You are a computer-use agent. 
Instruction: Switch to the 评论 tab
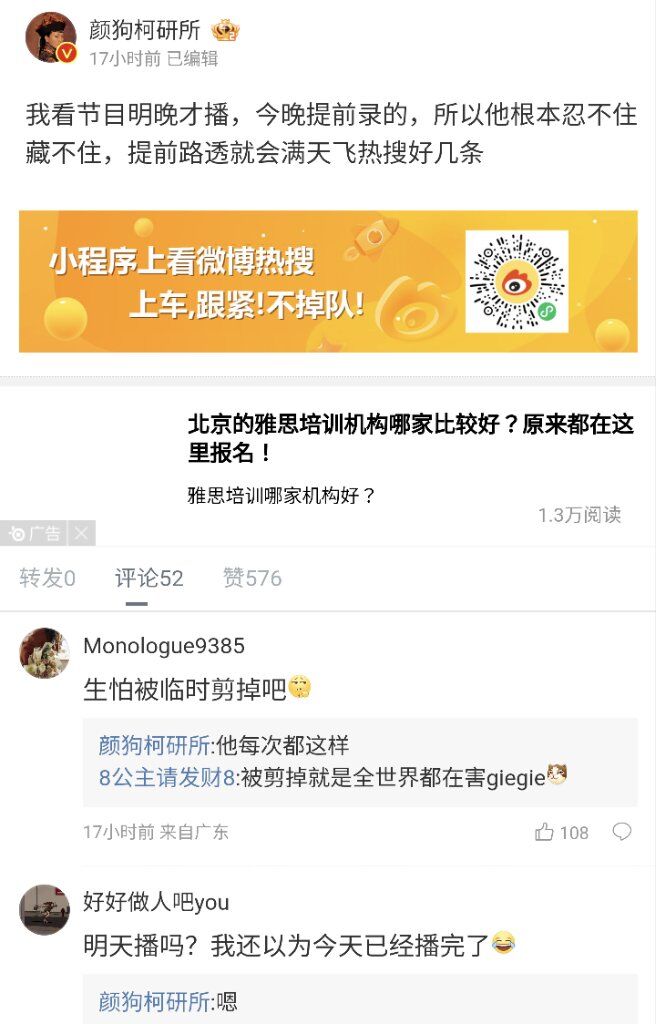pos(149,578)
